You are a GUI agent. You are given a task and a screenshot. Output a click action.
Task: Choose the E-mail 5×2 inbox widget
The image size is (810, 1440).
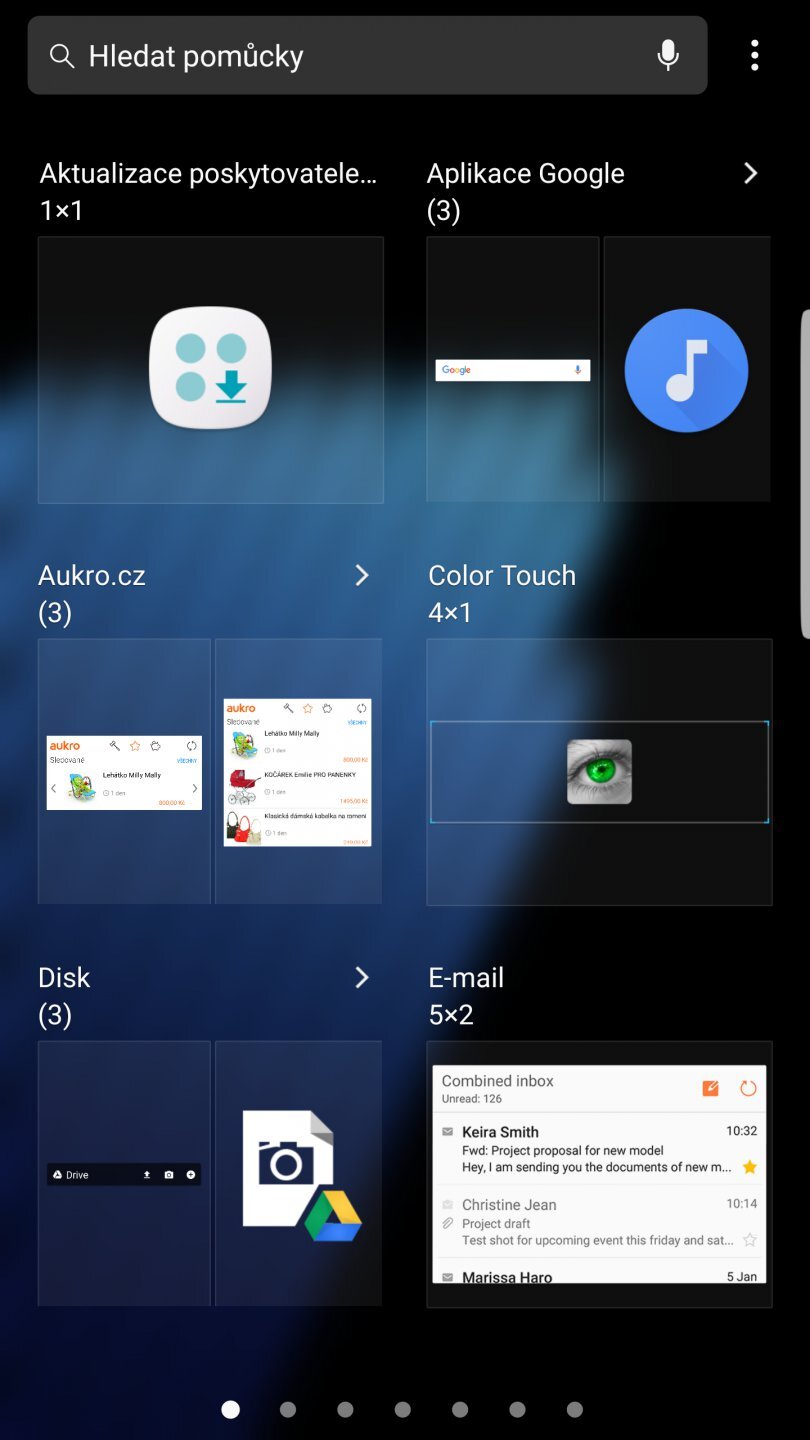point(599,1174)
